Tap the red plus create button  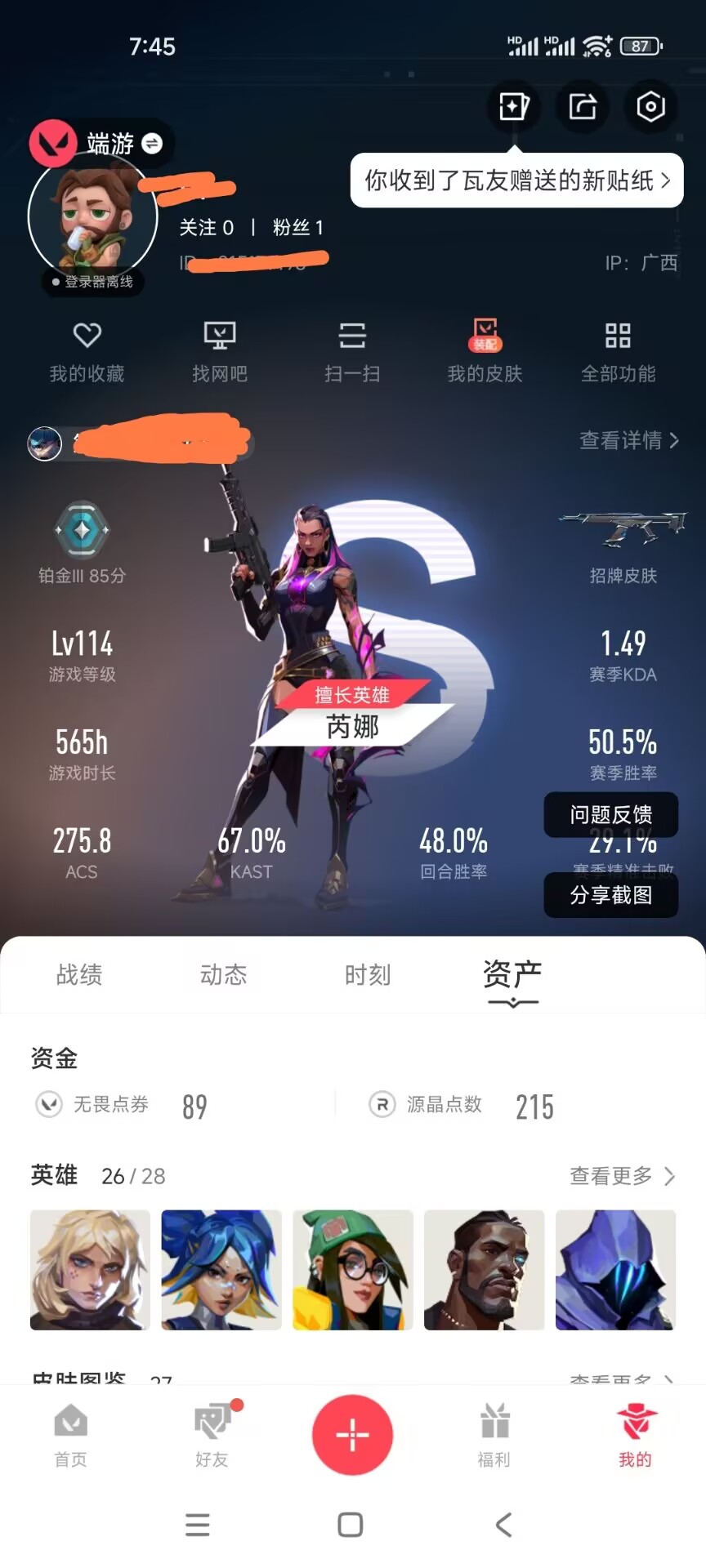(x=352, y=1435)
